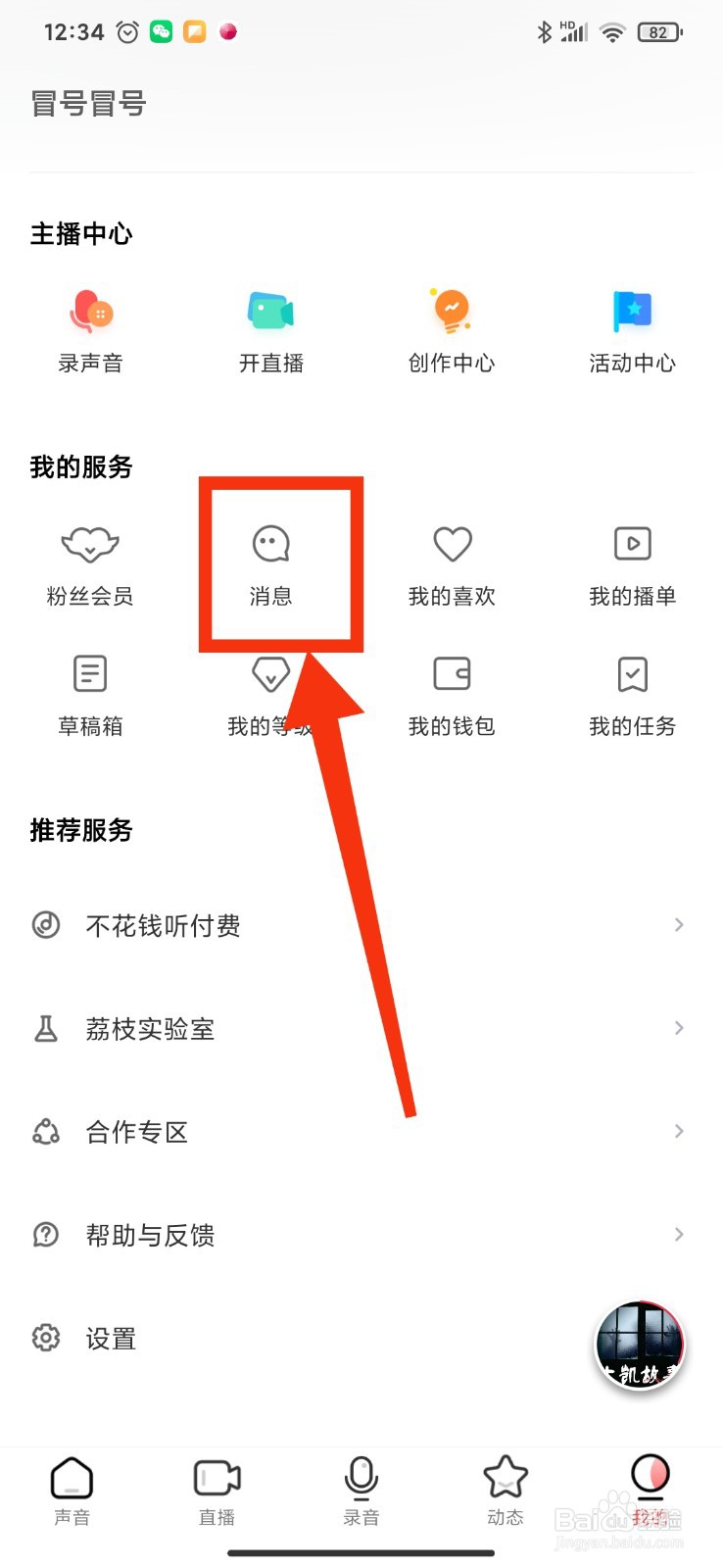Expand the 不花钱听付费 row chevron
The width and height of the screenshot is (723, 1568).
(678, 924)
